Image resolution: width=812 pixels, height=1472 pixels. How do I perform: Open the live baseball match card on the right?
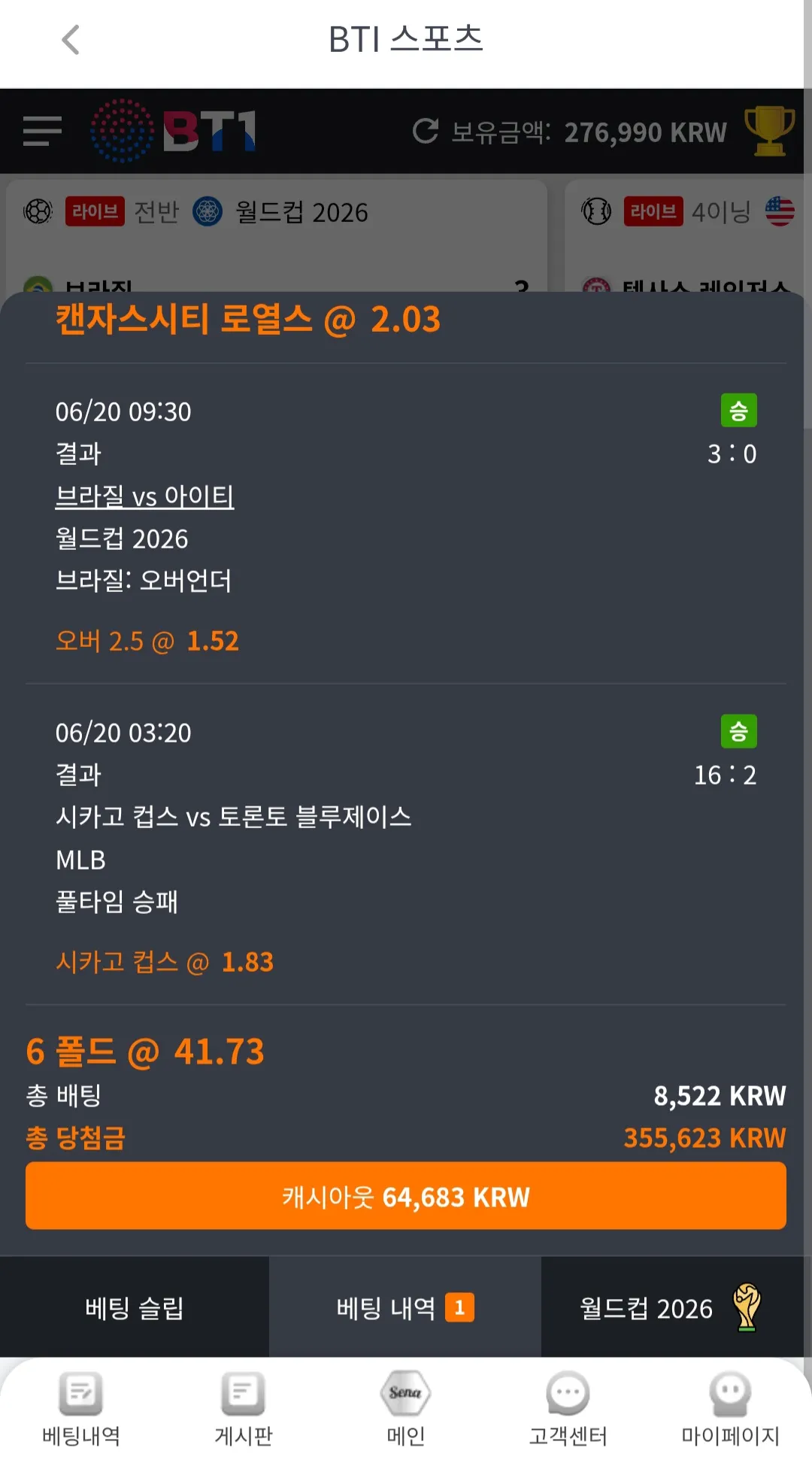[x=684, y=235]
